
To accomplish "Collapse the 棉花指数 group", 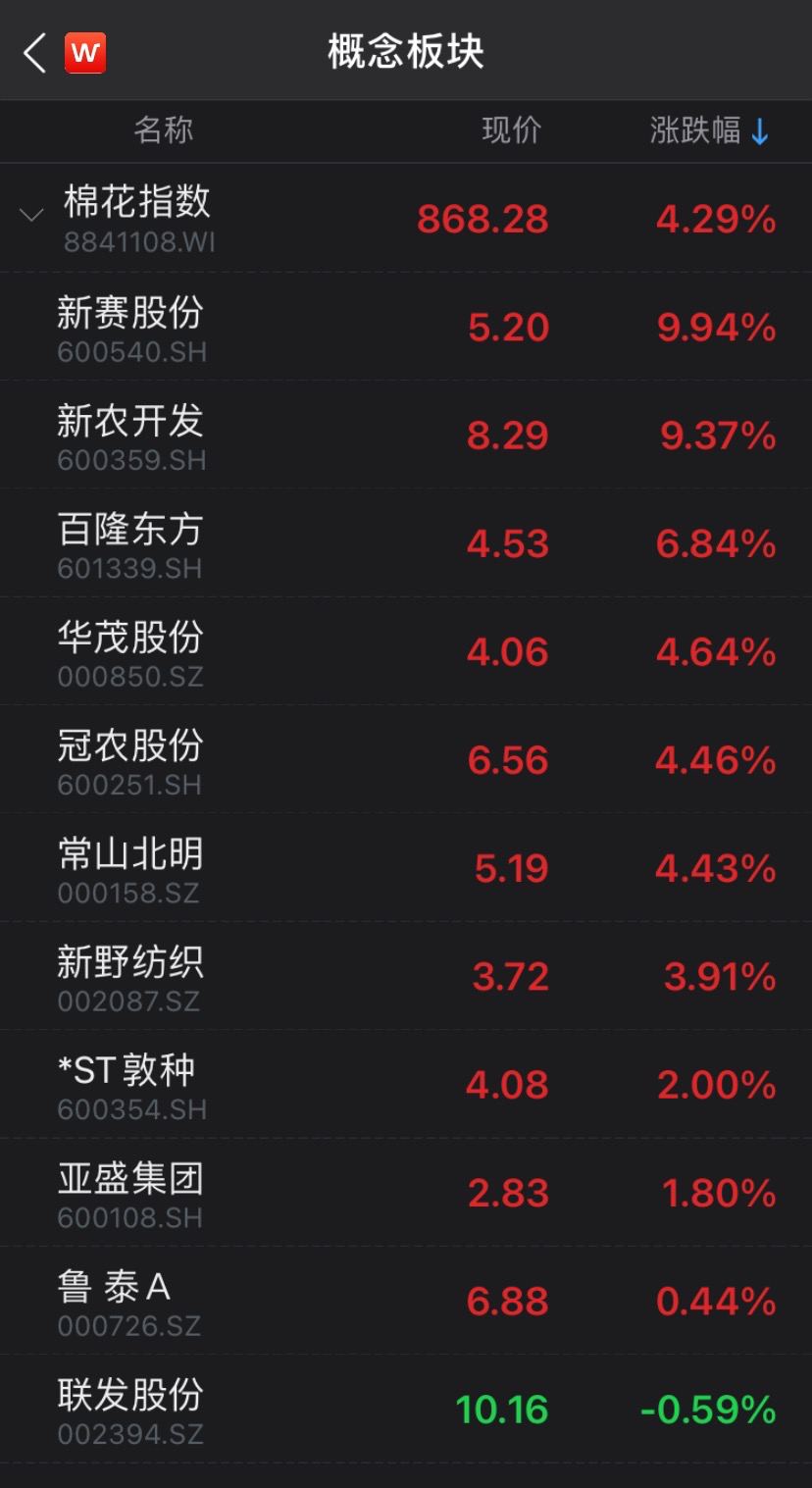I will [x=31, y=215].
